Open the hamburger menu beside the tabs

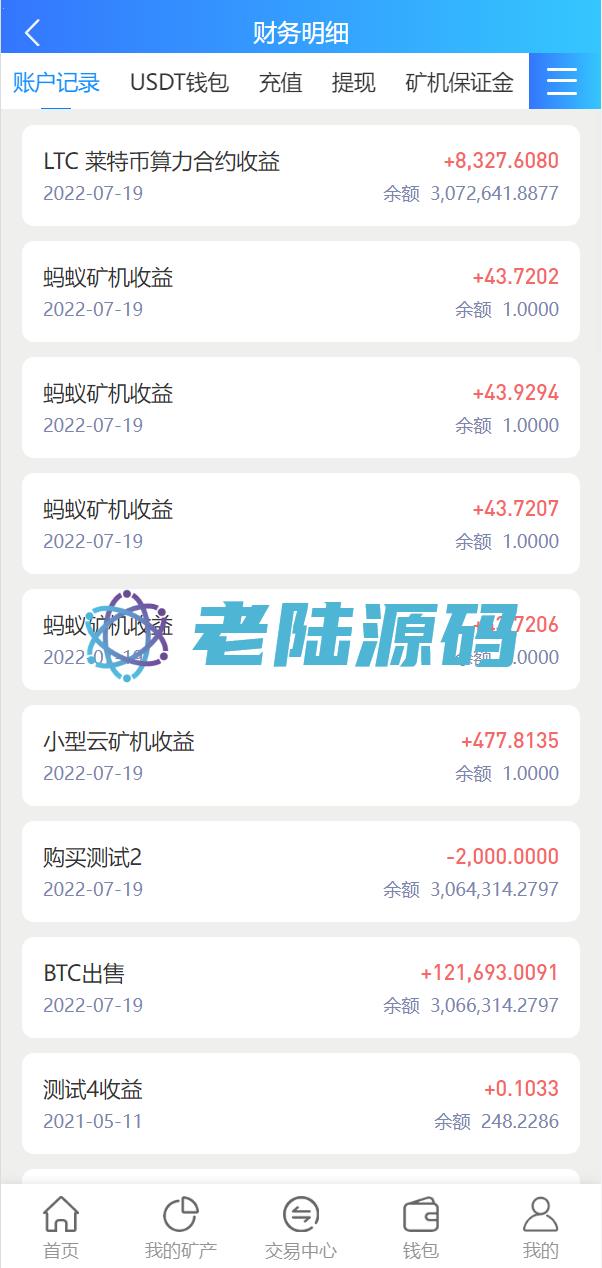(562, 81)
